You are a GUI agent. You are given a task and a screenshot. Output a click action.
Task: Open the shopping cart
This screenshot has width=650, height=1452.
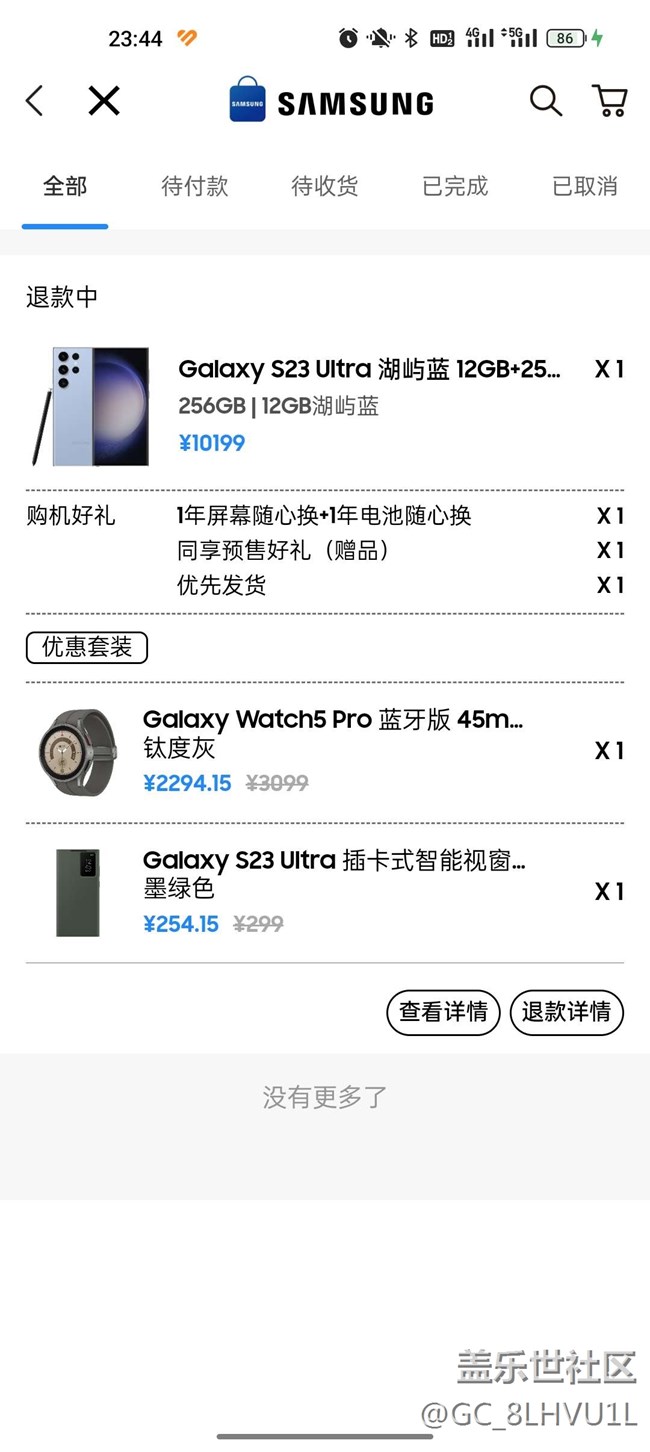tap(609, 101)
